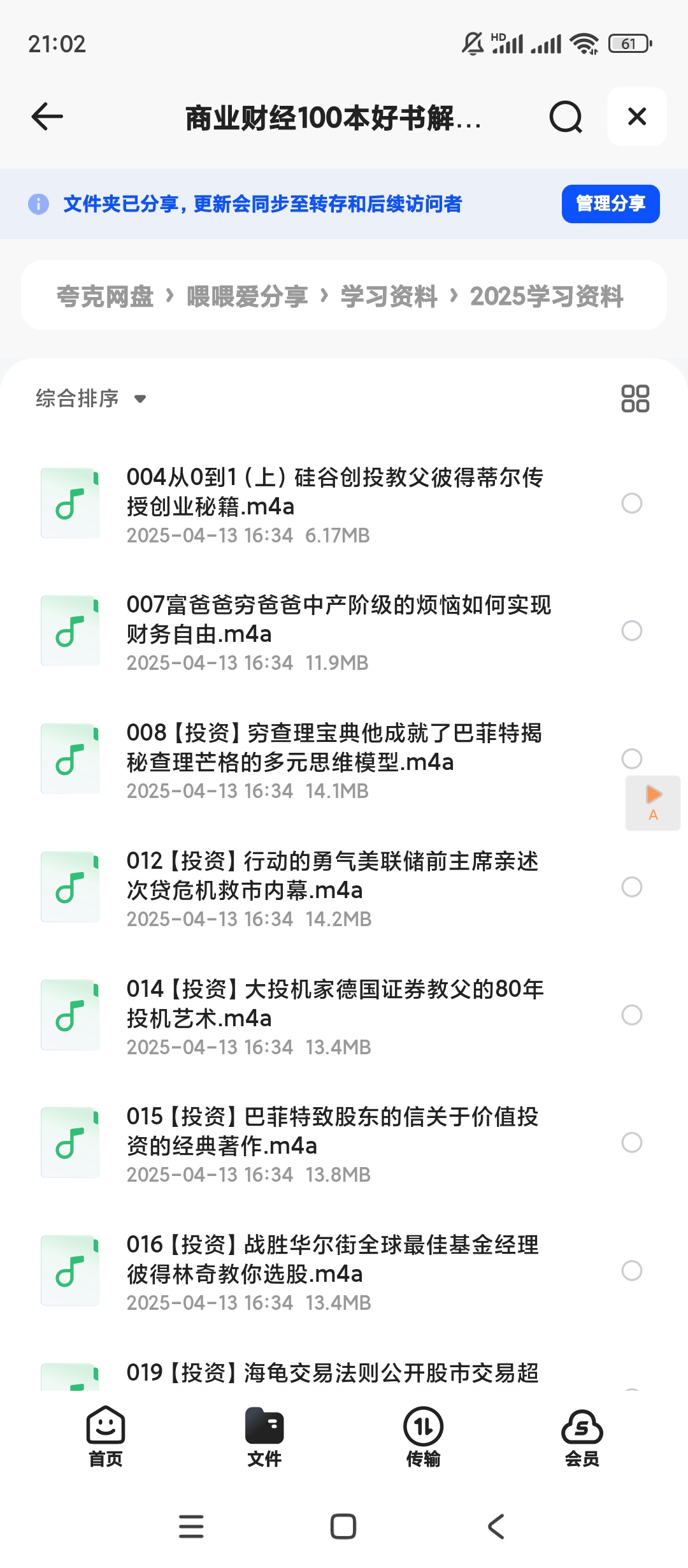Tap the floating orange play bubble
Viewport: 688px width, 1568px height.
652,802
